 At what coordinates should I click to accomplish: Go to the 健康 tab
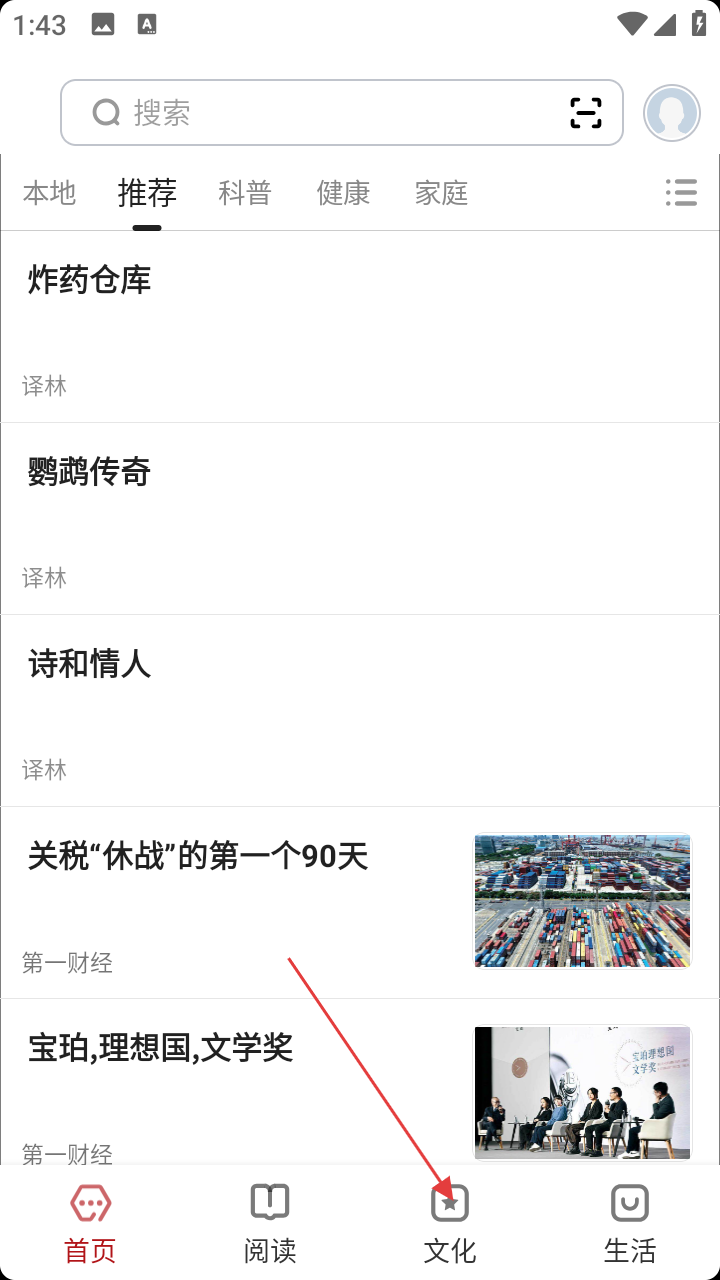343,192
